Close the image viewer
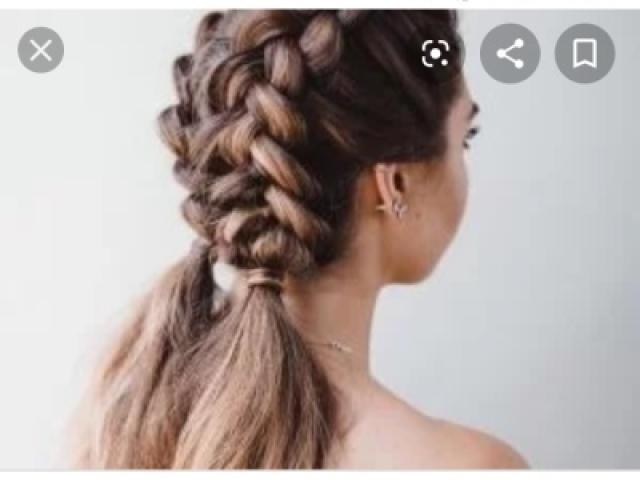The height and width of the screenshot is (480, 640). click(41, 50)
